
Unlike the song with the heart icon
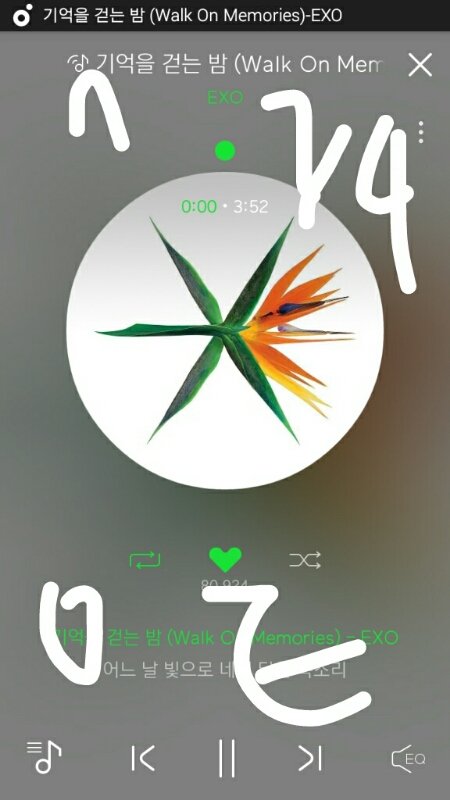[x=225, y=560]
